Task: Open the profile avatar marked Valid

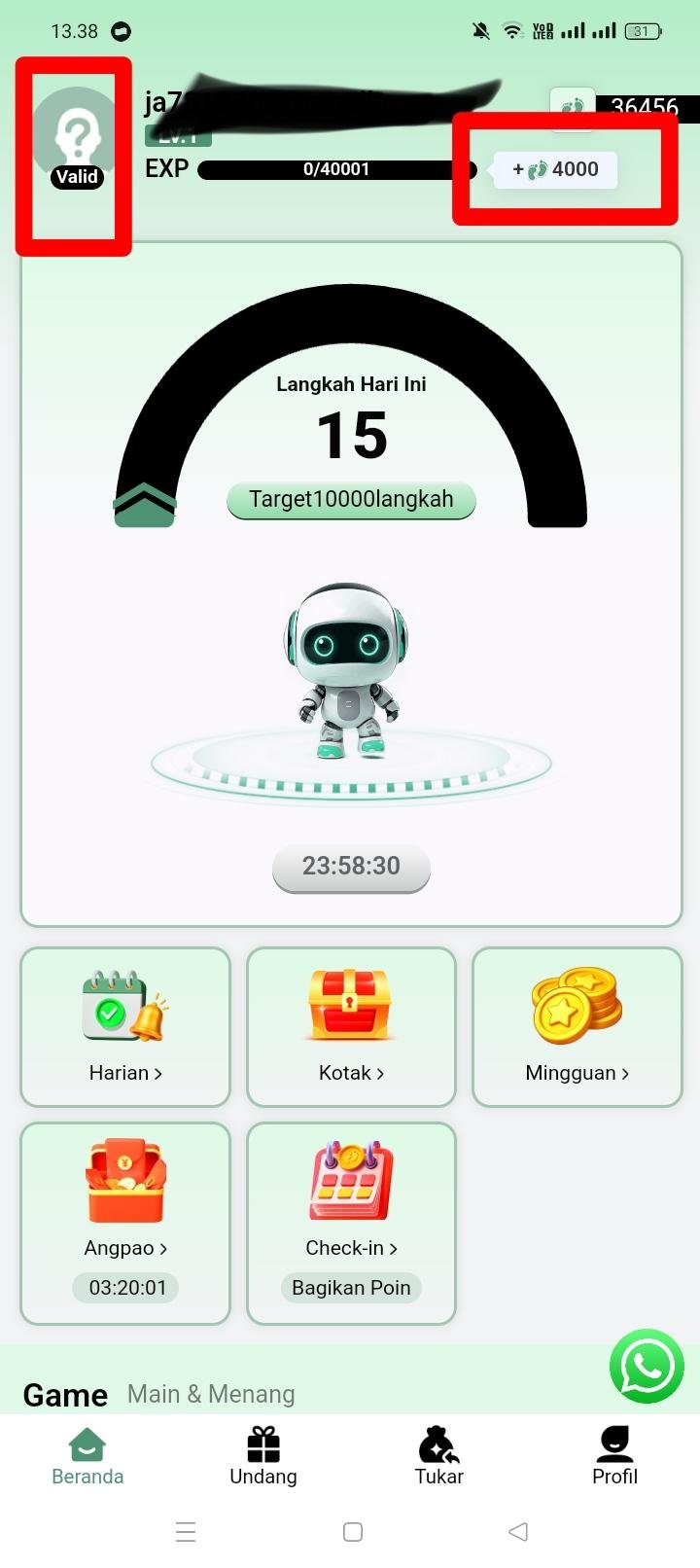Action: (x=76, y=138)
